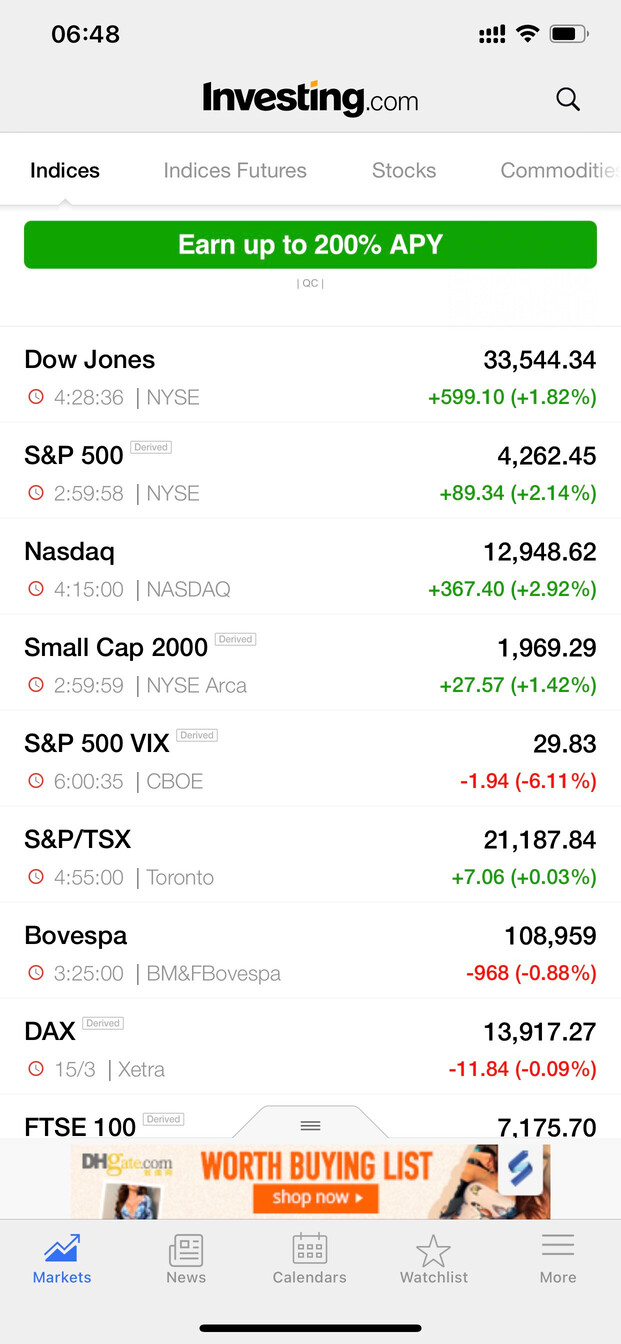This screenshot has height=1344, width=621.
Task: Open the S&P/TSX index row
Action: point(310,856)
